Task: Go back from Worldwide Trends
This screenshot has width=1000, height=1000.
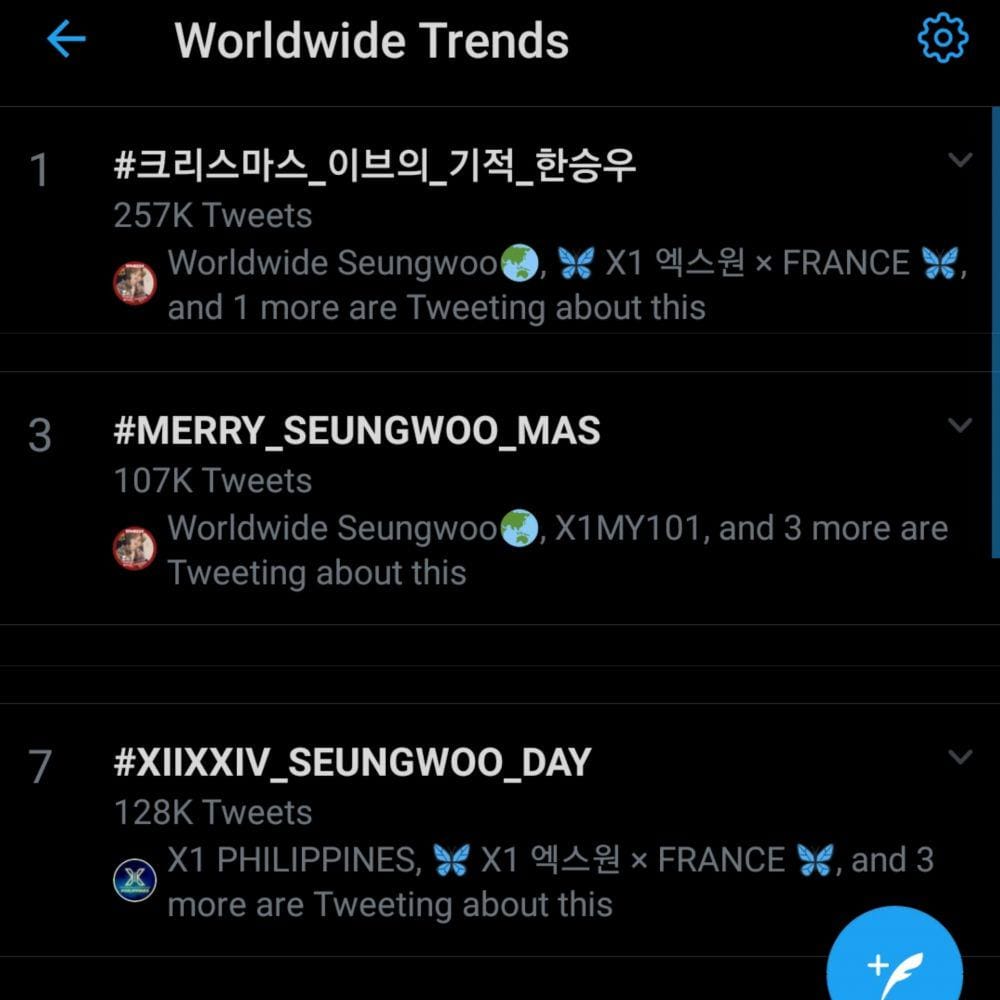Action: pos(66,40)
